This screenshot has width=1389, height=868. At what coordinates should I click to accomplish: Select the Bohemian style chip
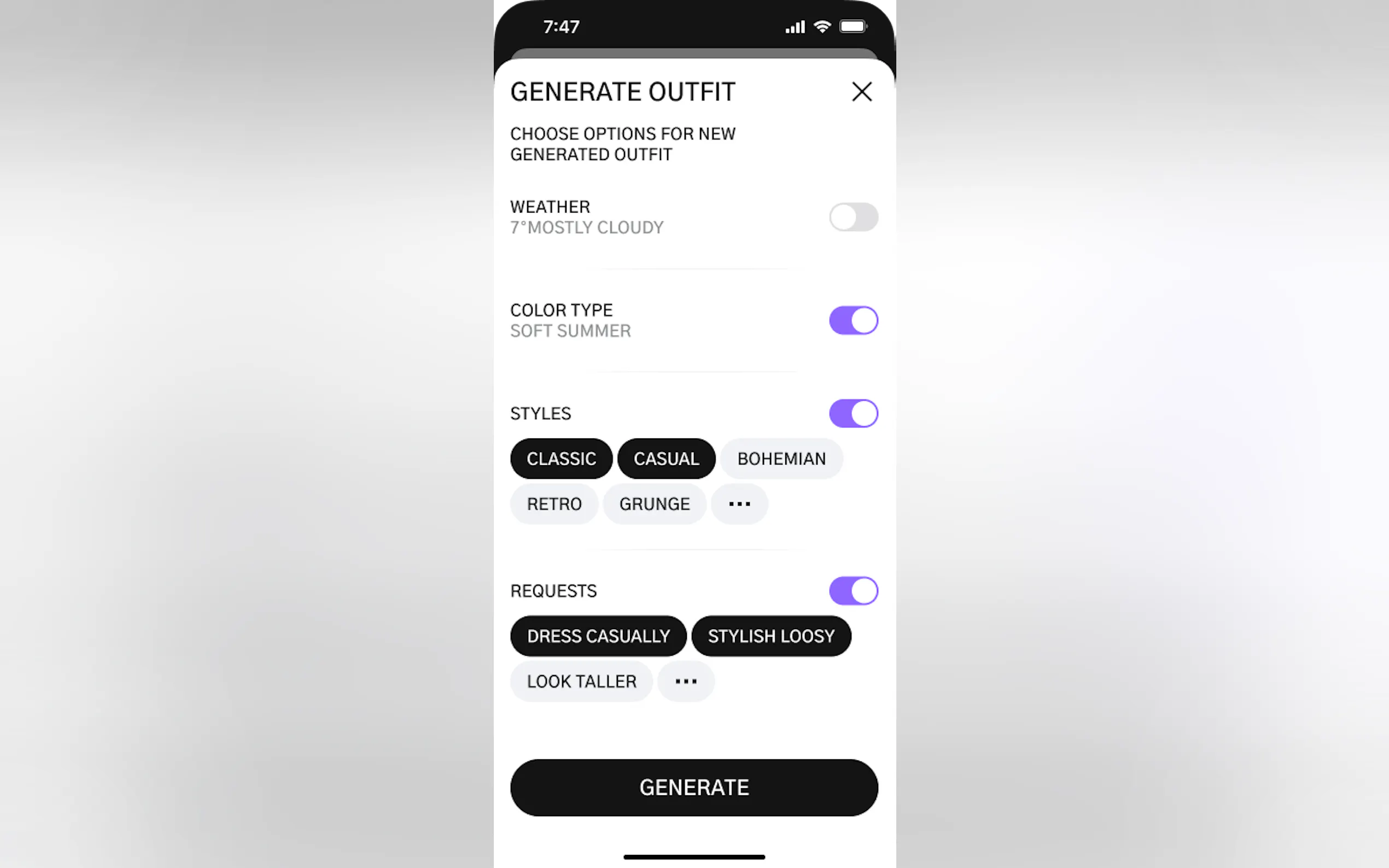tap(781, 459)
